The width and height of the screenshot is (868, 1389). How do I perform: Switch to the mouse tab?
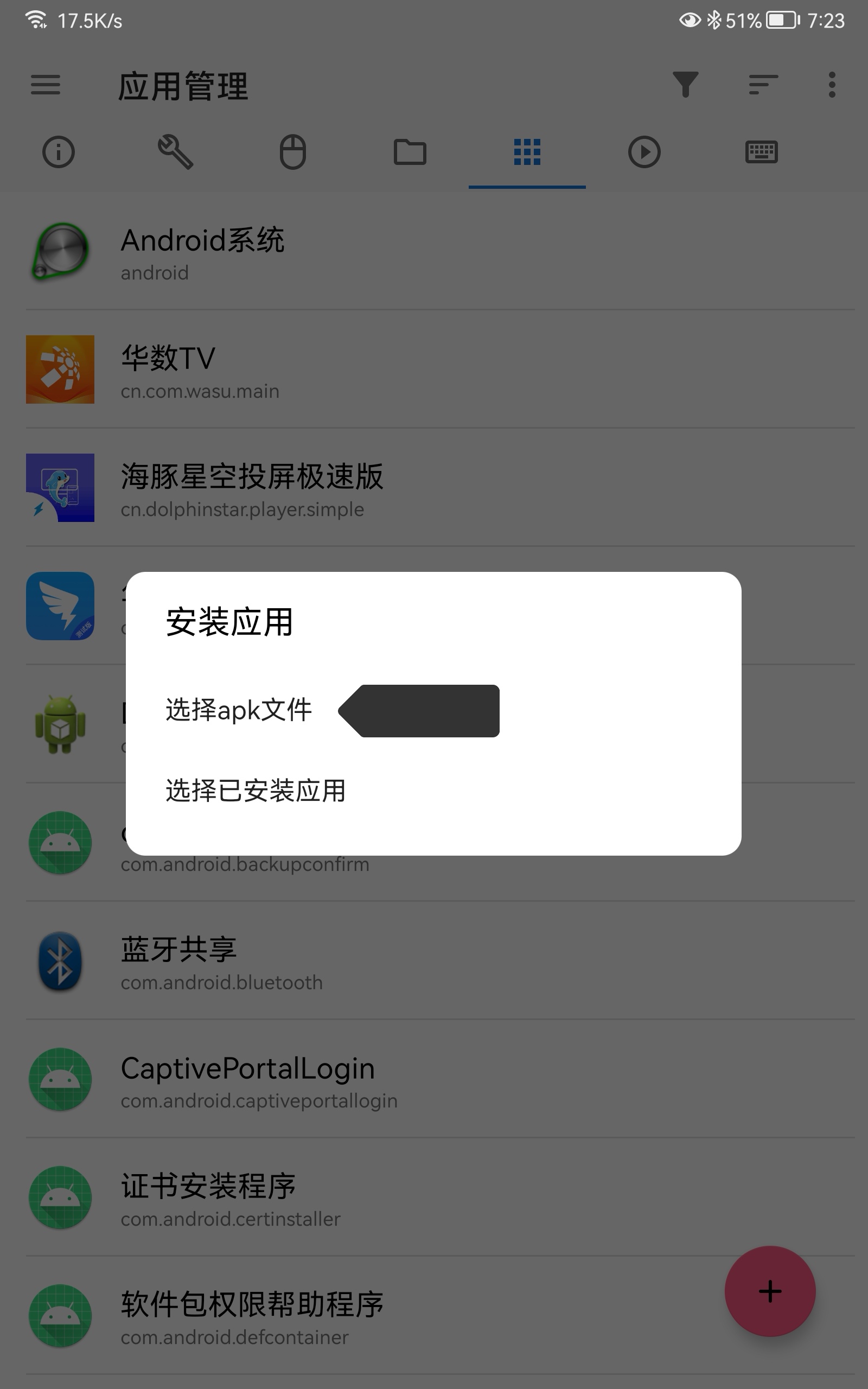coord(293,152)
